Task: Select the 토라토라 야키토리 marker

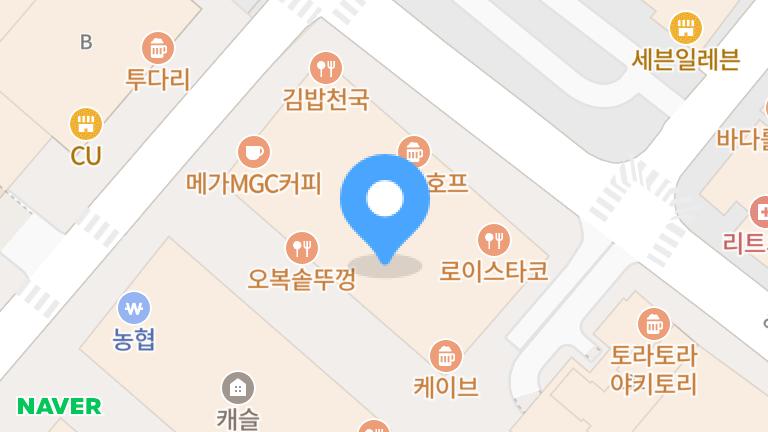Action: click(x=653, y=323)
